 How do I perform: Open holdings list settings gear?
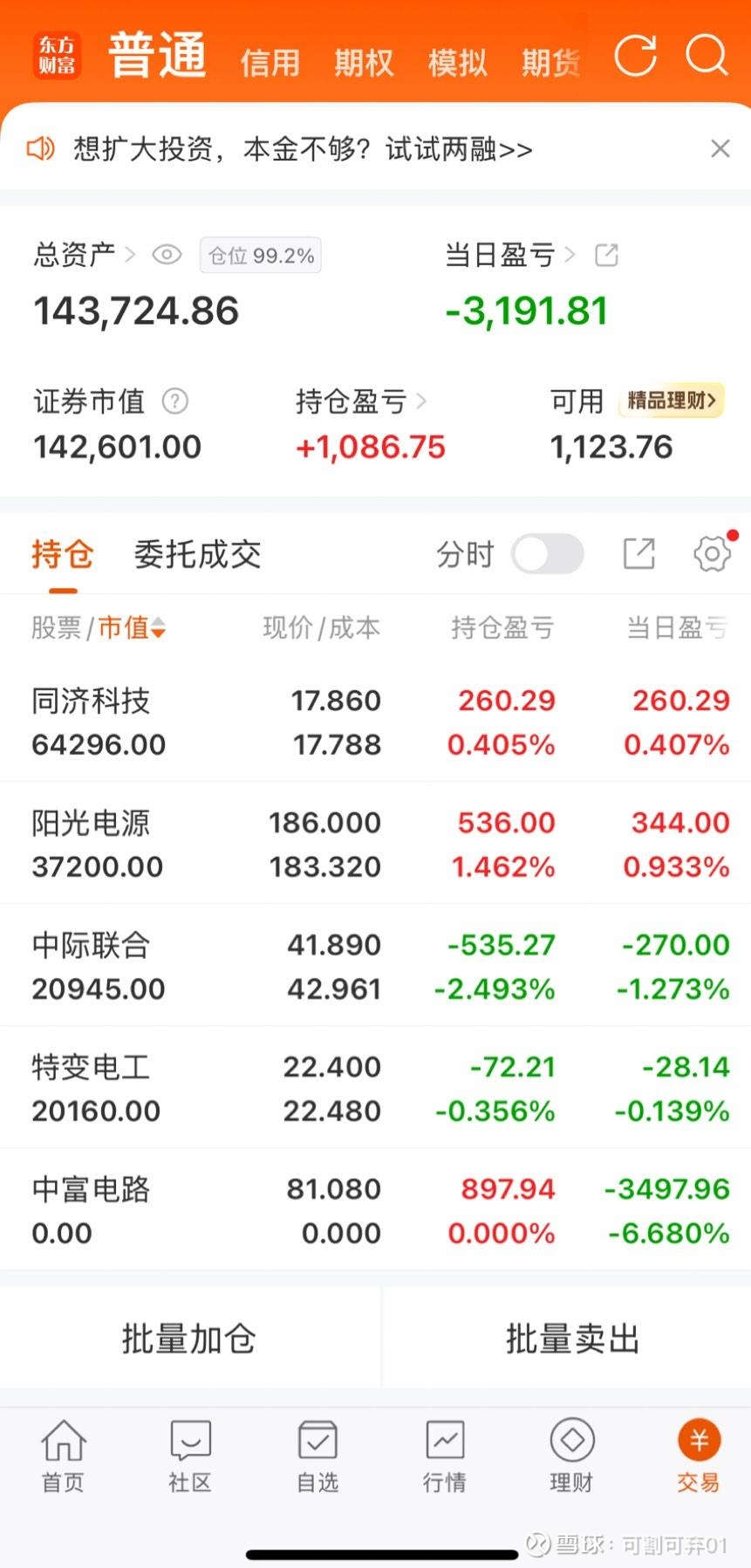coord(712,553)
